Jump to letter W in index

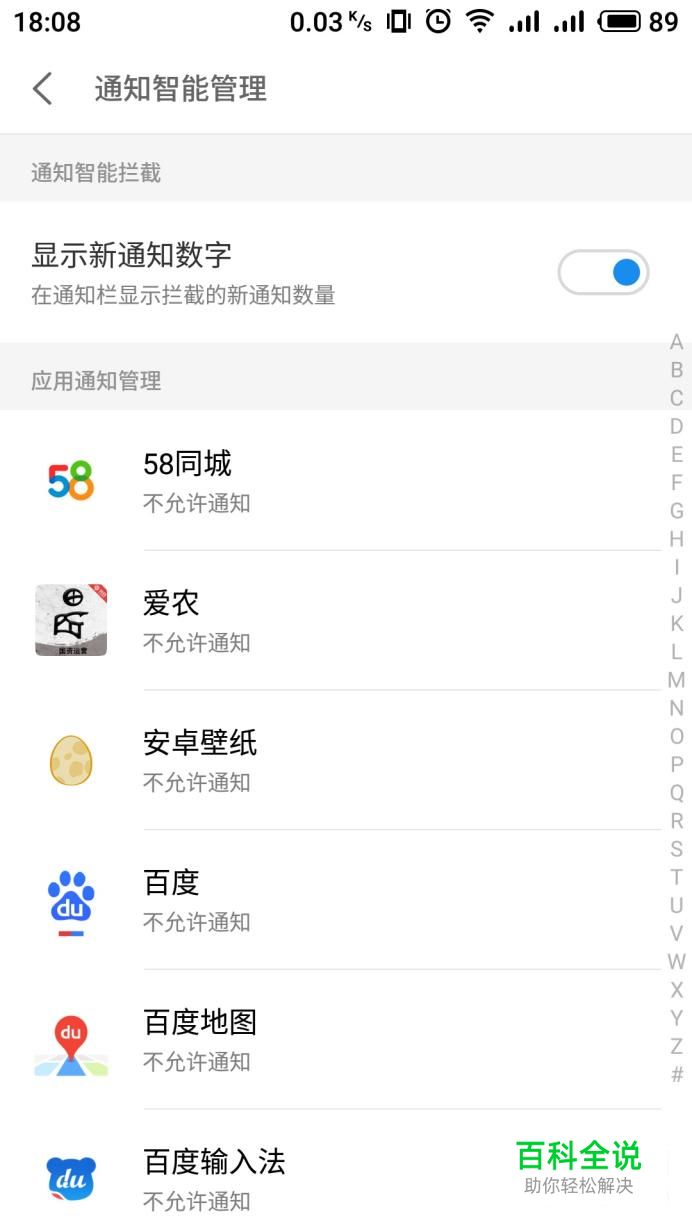[677, 962]
